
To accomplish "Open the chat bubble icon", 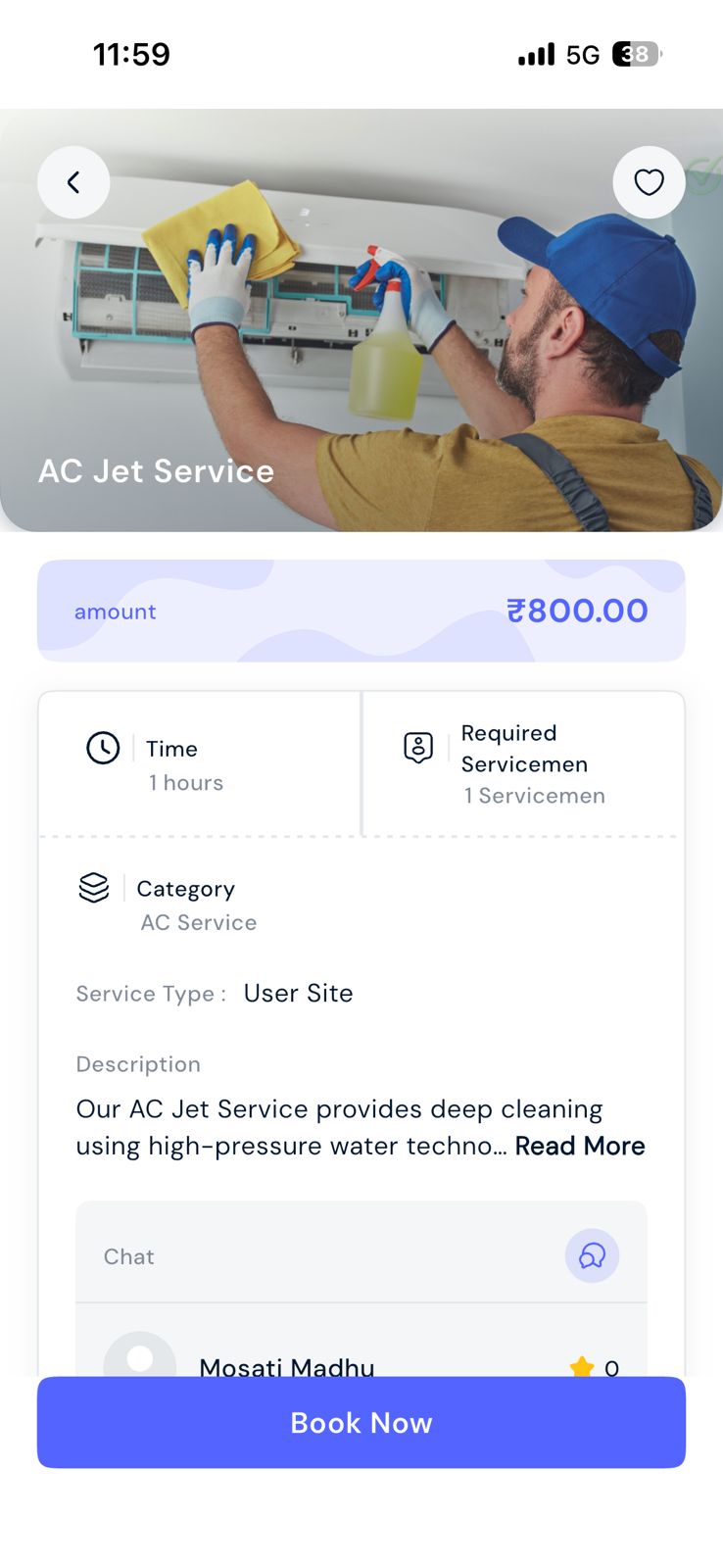I will click(592, 1255).
